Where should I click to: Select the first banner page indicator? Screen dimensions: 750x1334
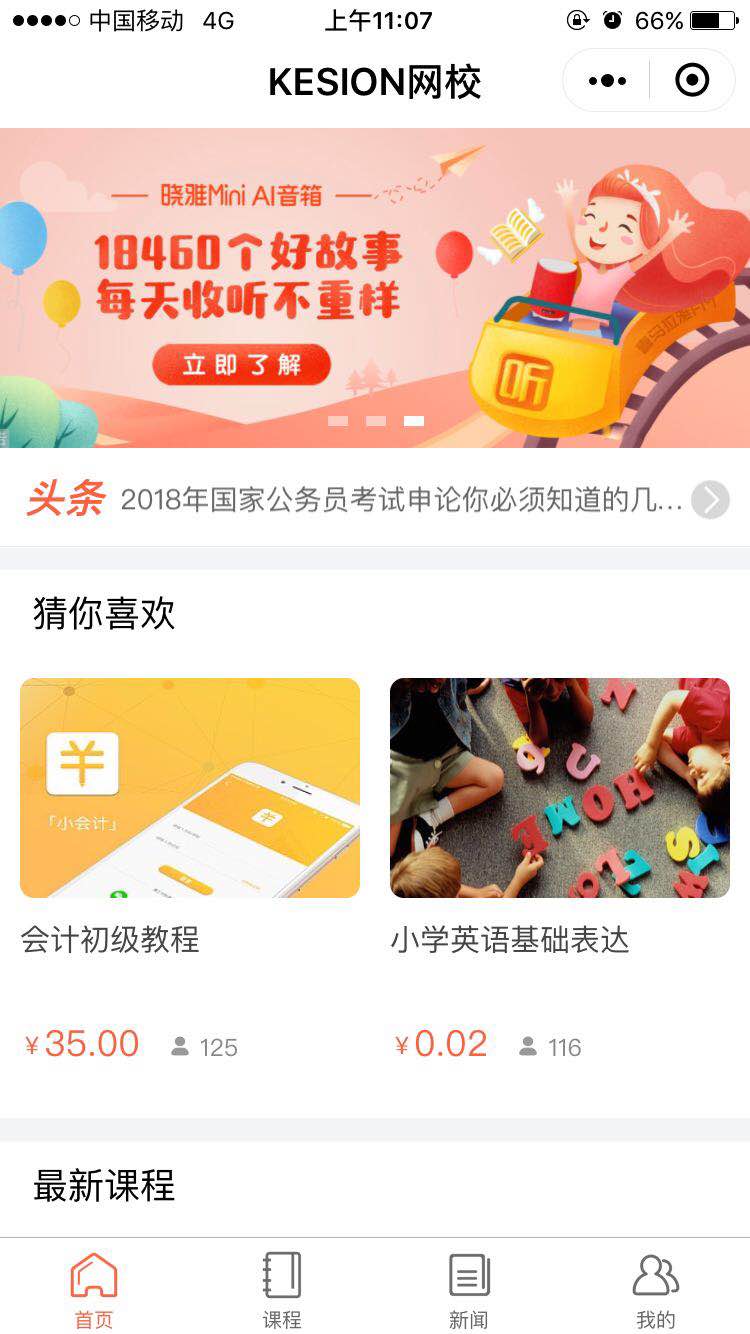pyautogui.click(x=338, y=421)
